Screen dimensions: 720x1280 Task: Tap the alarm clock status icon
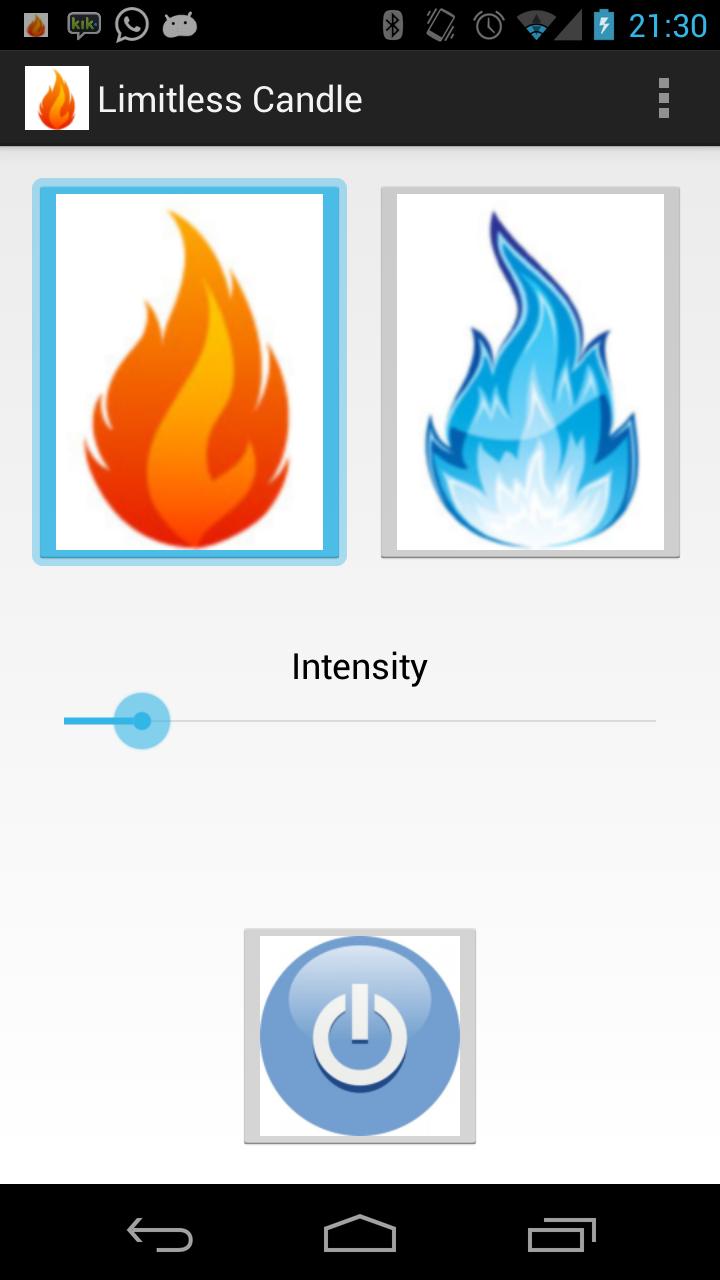coord(489,24)
